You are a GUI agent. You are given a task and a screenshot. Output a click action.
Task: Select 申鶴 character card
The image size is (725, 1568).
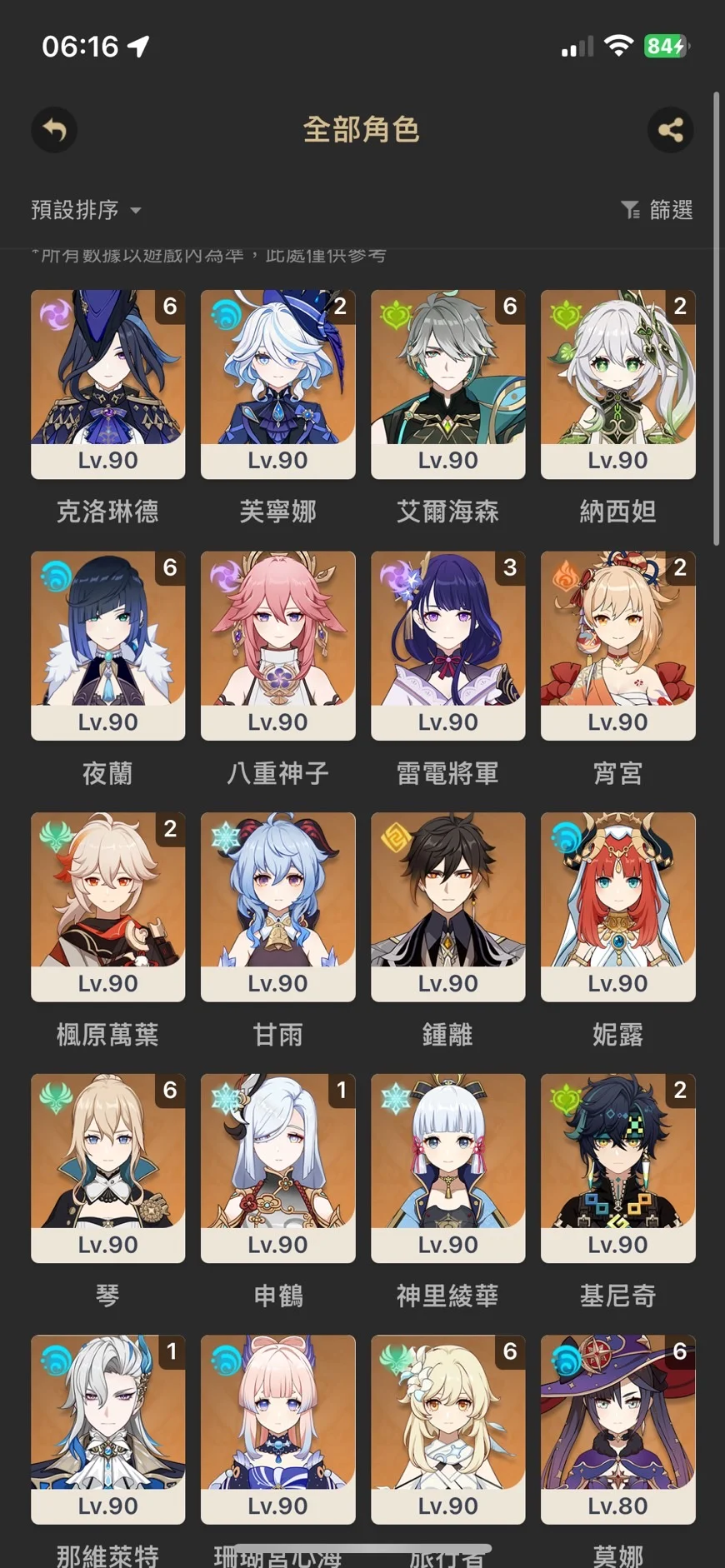click(277, 1168)
